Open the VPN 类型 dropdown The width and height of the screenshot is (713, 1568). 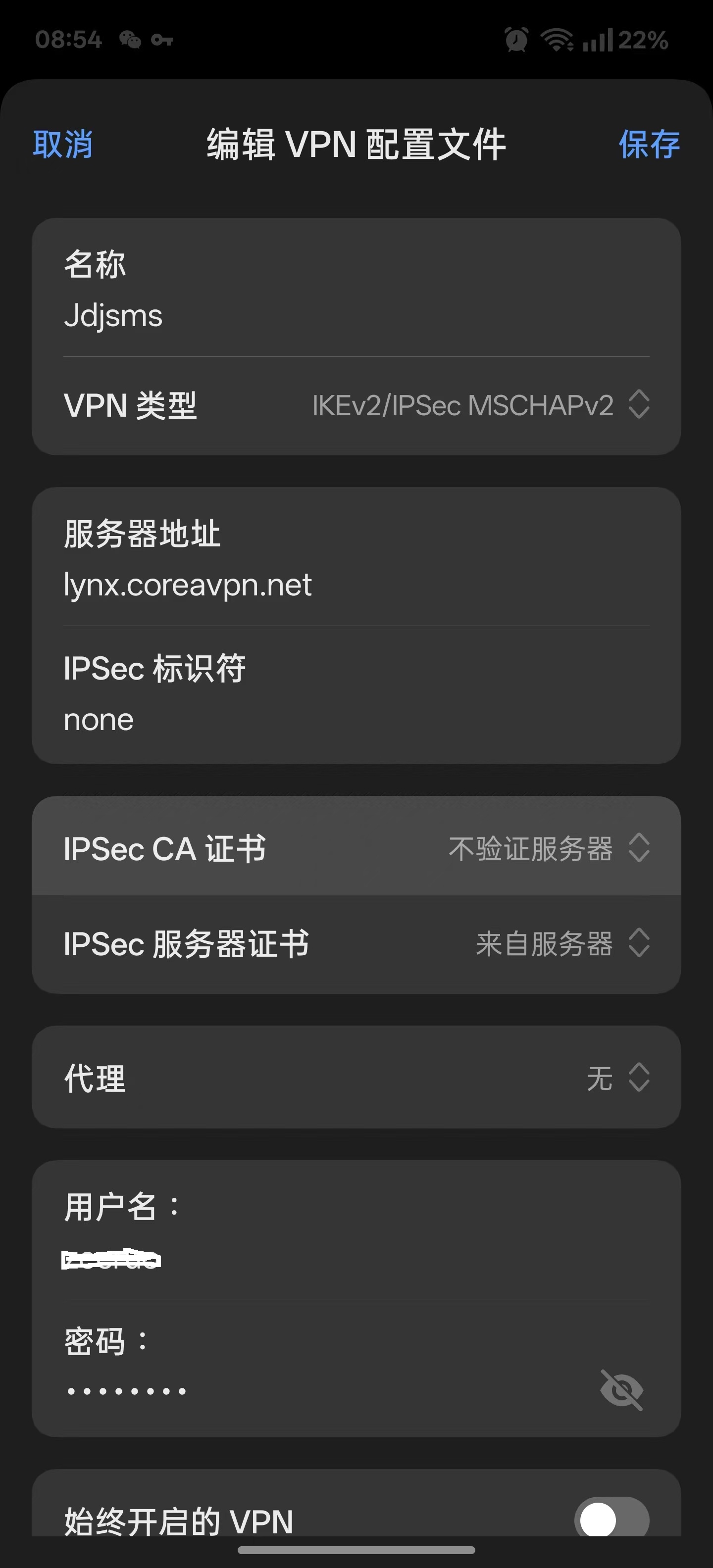[x=356, y=405]
